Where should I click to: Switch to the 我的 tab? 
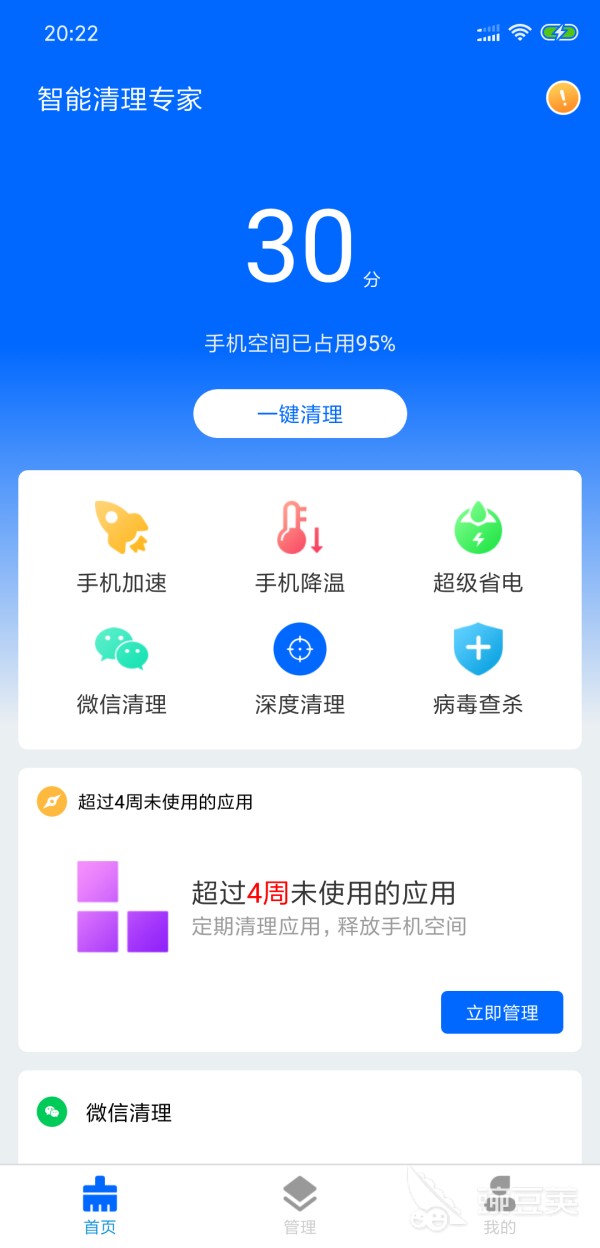click(x=499, y=1205)
